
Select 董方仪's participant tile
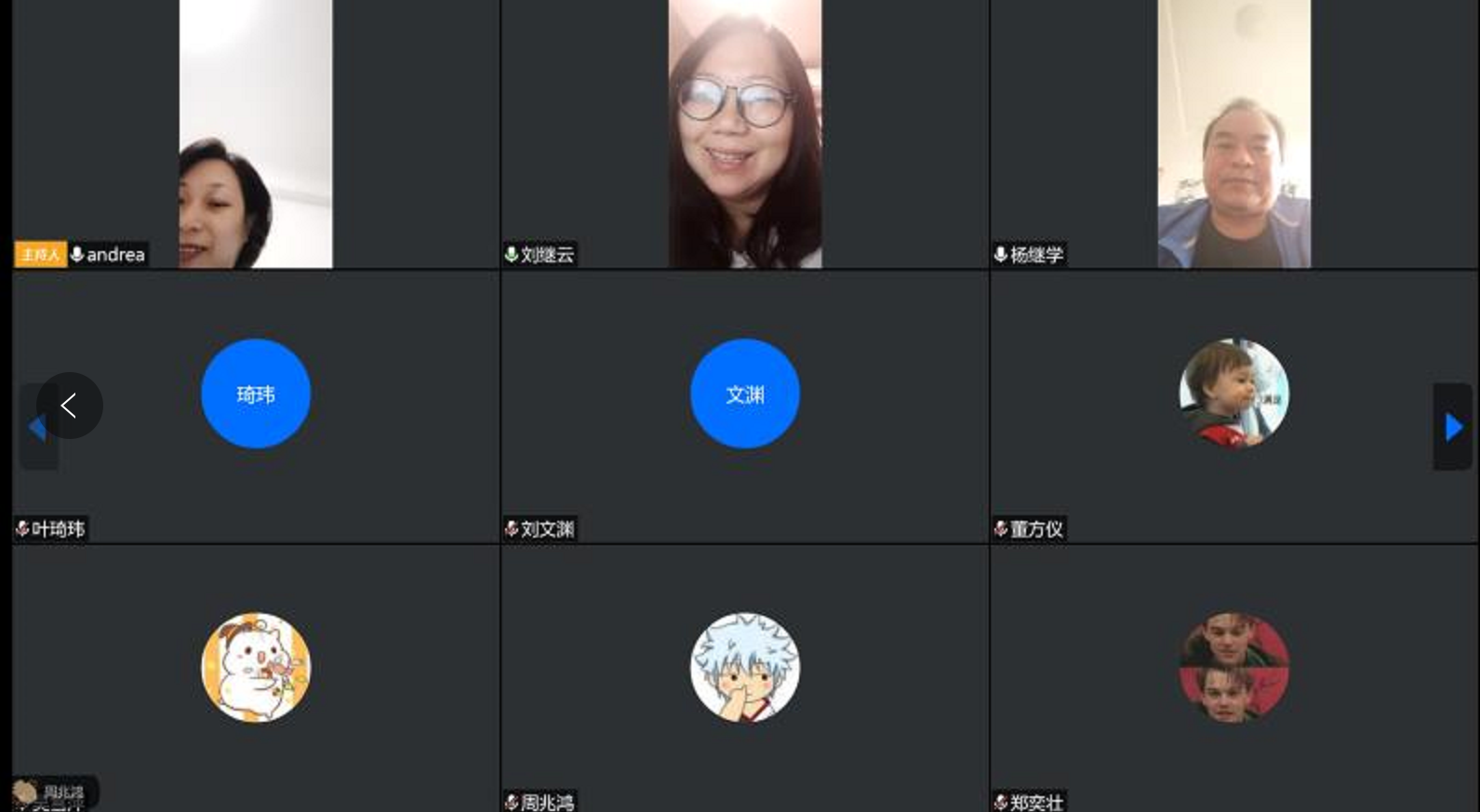[x=1233, y=406]
